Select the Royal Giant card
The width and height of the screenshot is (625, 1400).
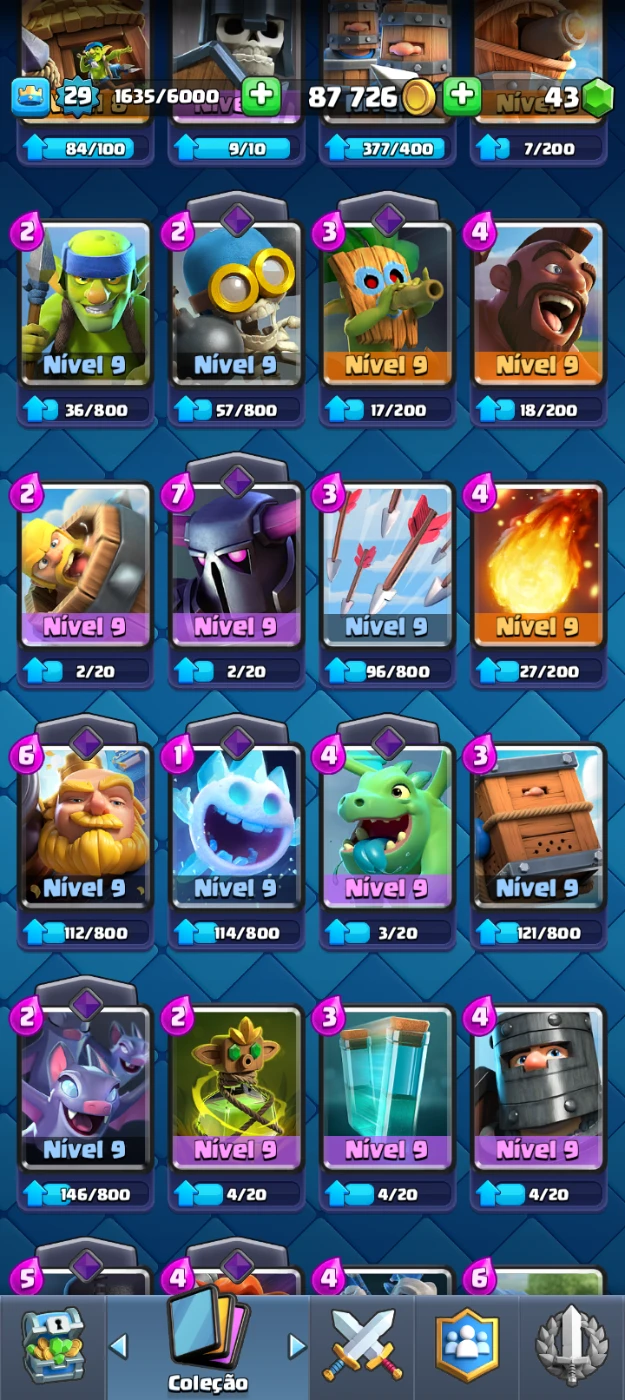pyautogui.click(x=86, y=829)
